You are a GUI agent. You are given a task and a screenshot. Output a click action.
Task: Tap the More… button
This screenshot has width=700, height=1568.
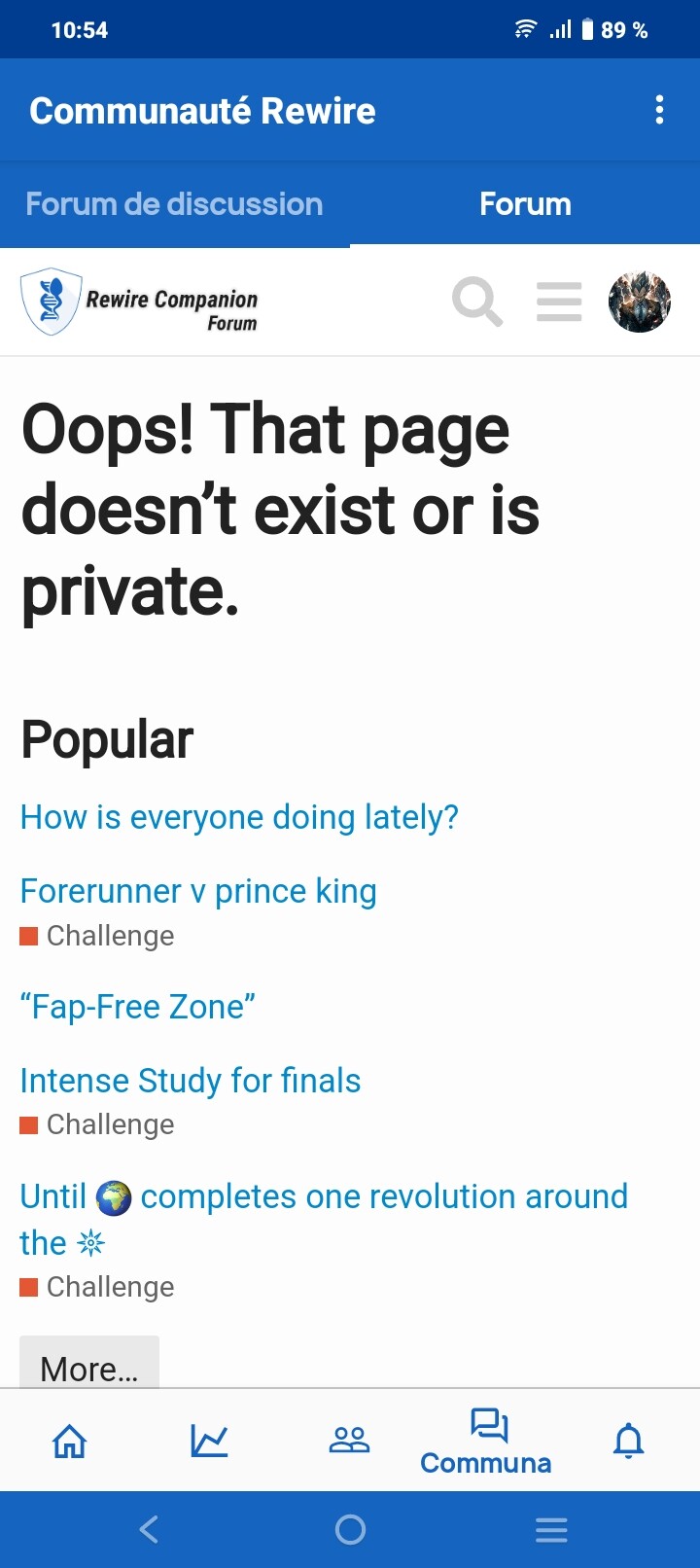pyautogui.click(x=89, y=1364)
